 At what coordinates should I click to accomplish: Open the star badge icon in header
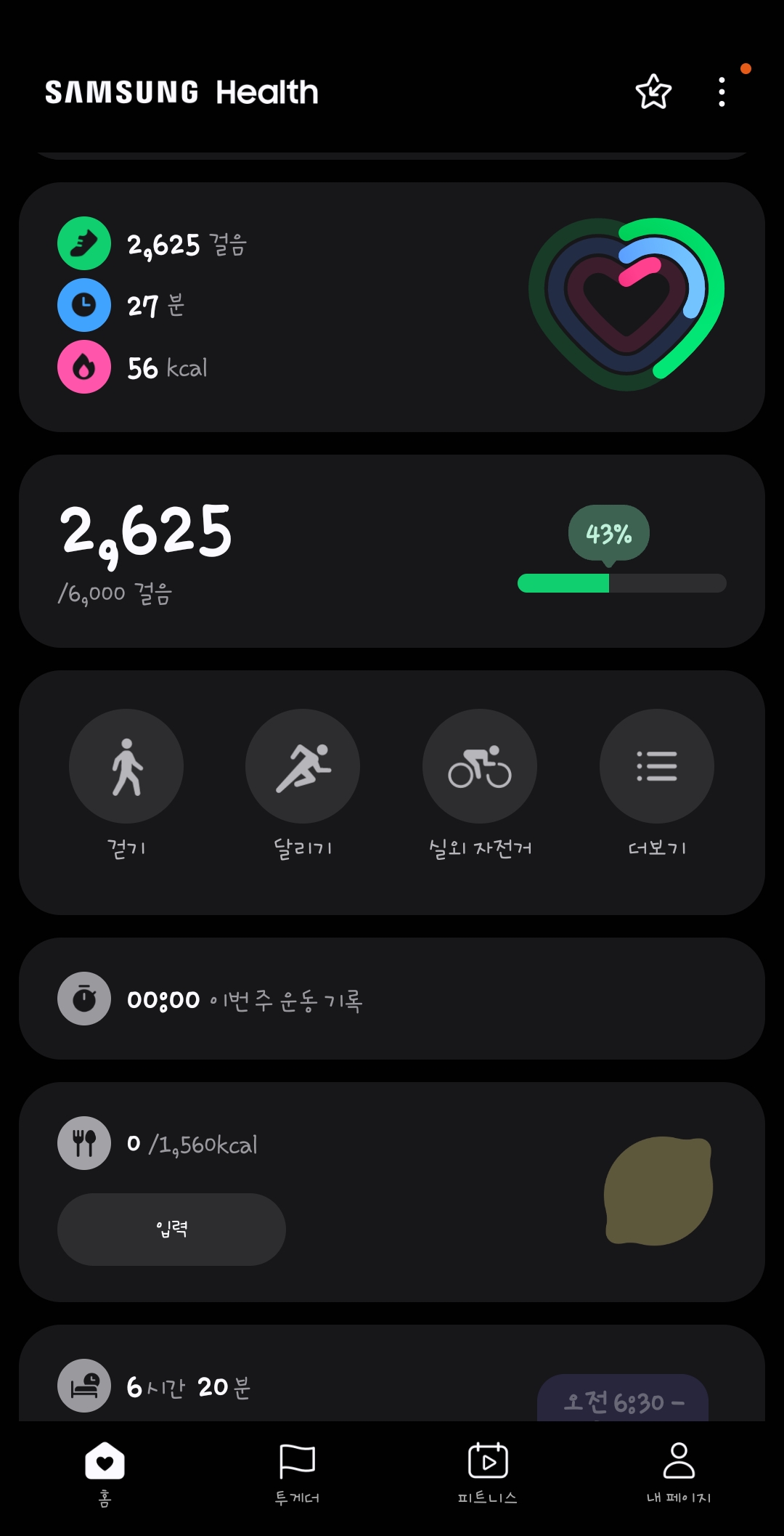click(x=653, y=92)
